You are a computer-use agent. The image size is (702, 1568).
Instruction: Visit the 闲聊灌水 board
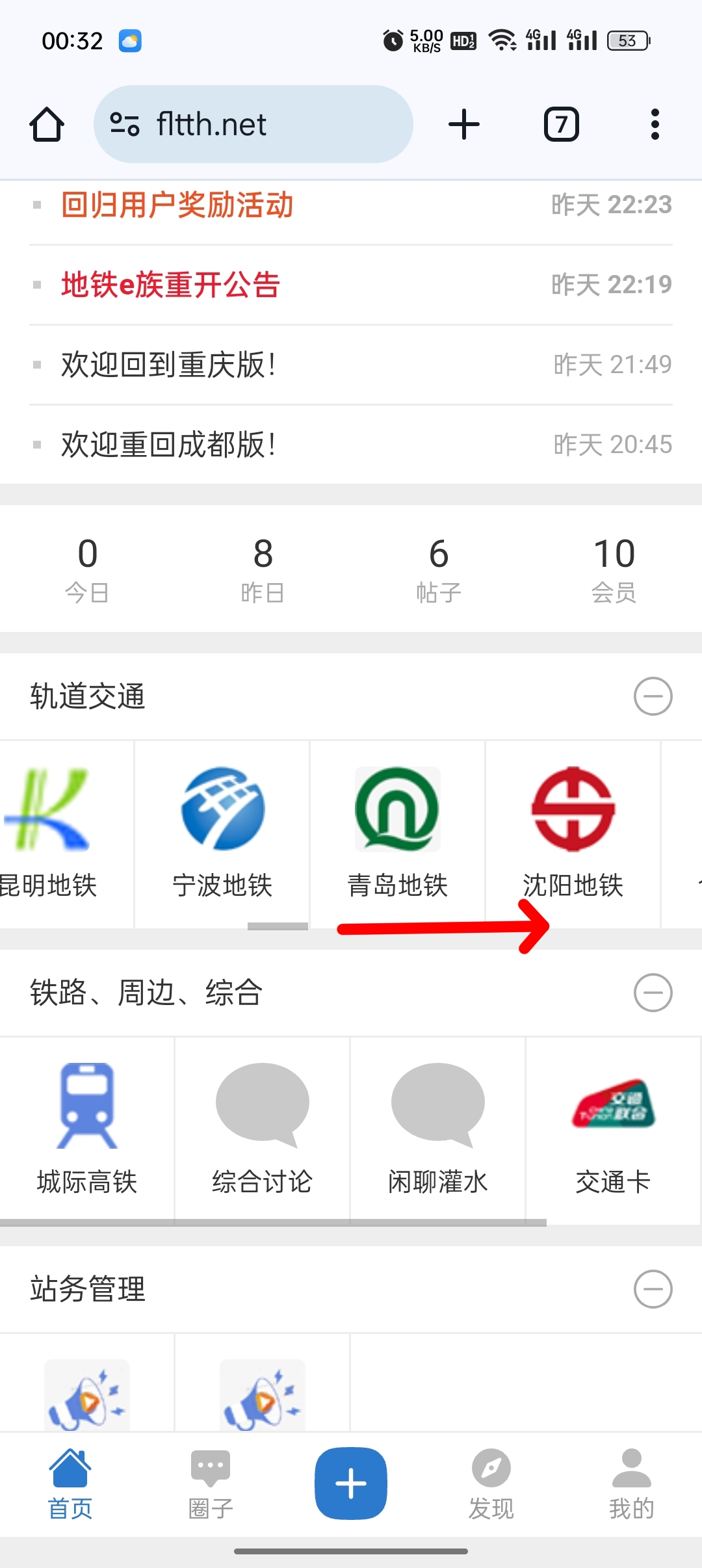[438, 1129]
